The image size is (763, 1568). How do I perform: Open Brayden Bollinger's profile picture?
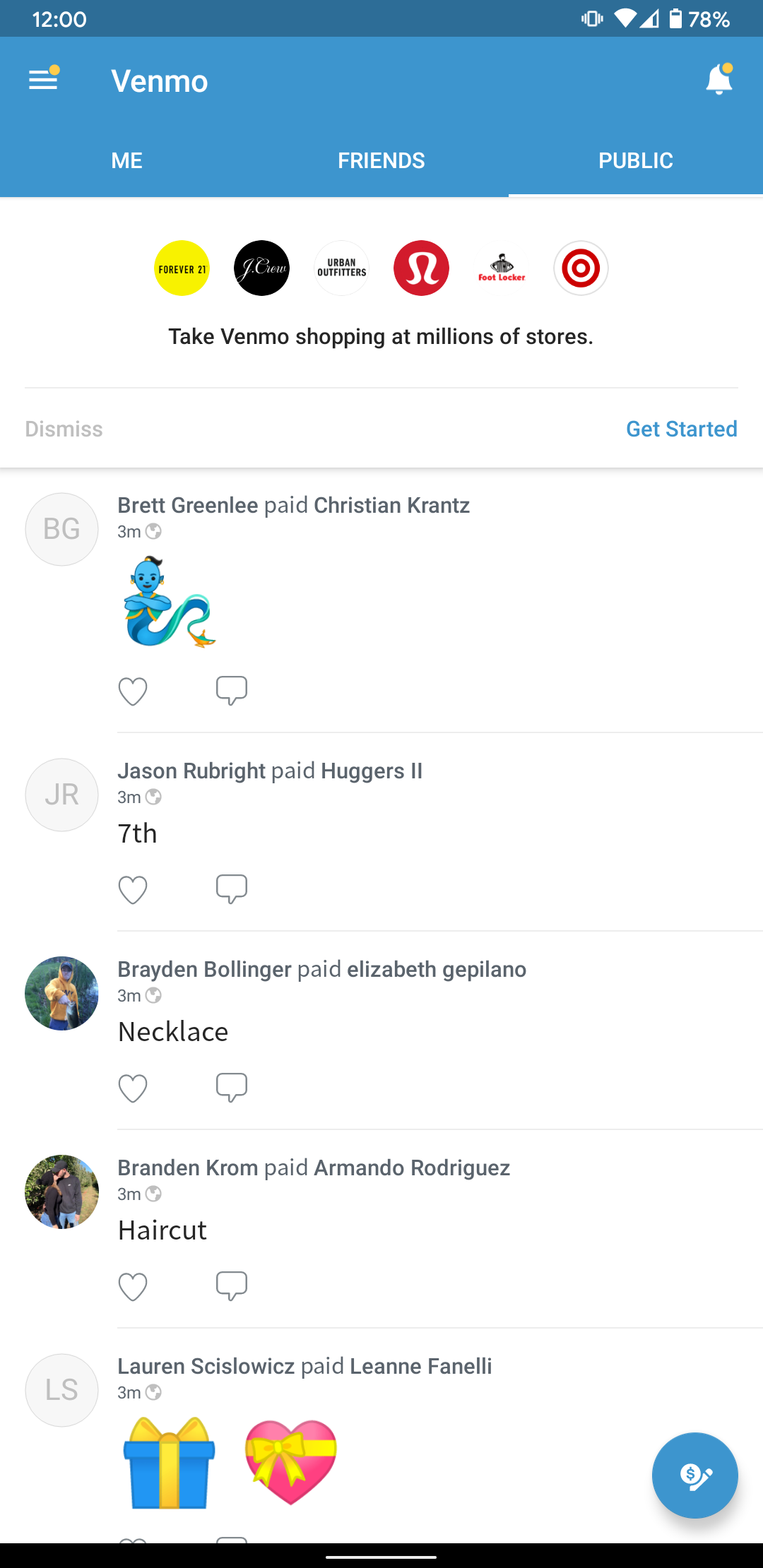click(61, 993)
